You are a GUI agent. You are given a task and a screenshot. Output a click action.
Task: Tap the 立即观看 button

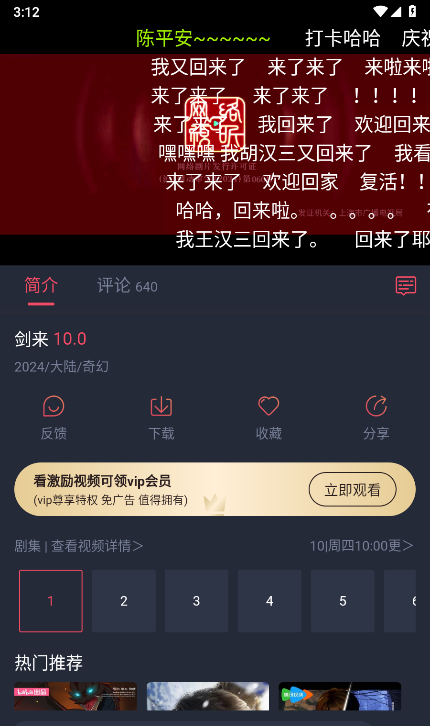pyautogui.click(x=352, y=489)
